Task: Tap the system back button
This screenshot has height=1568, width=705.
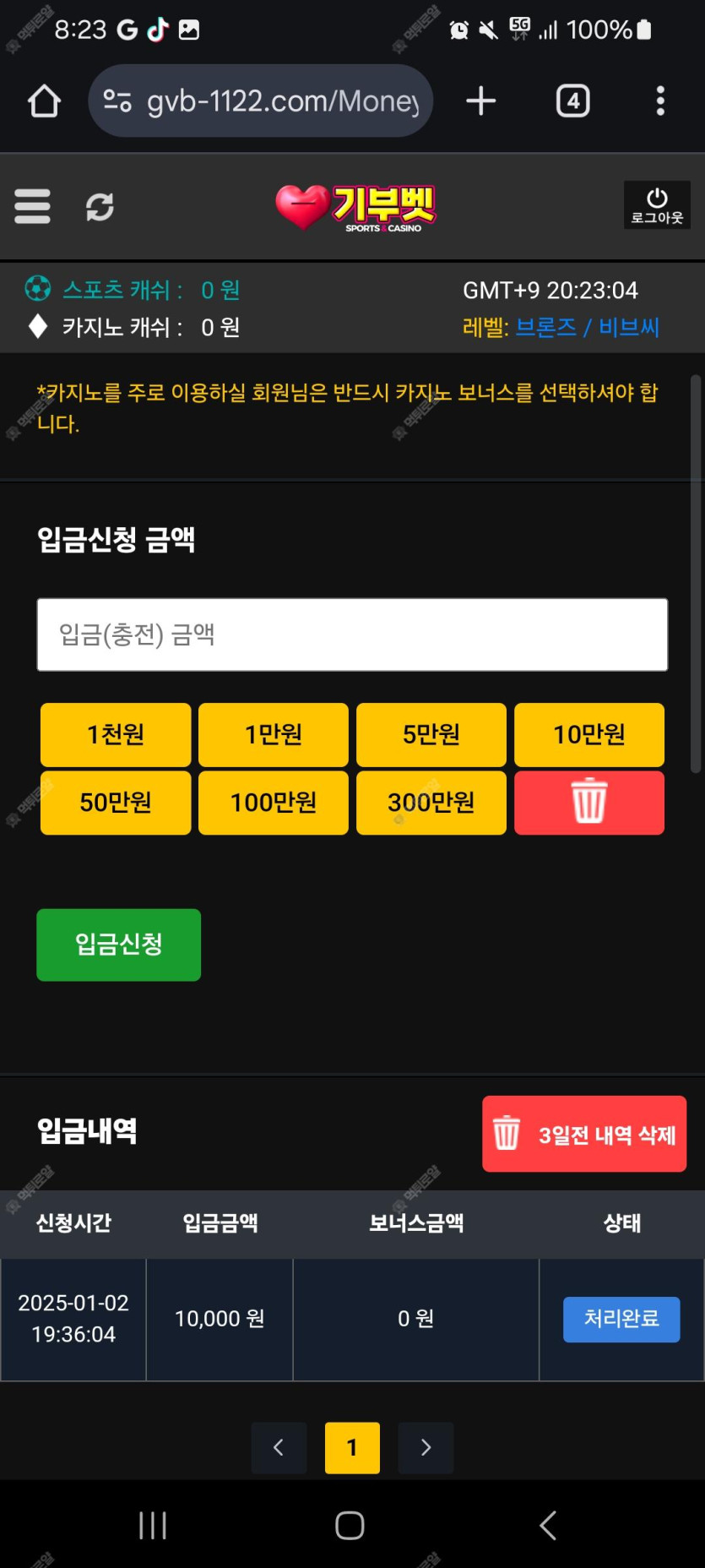Action: pos(548,1525)
